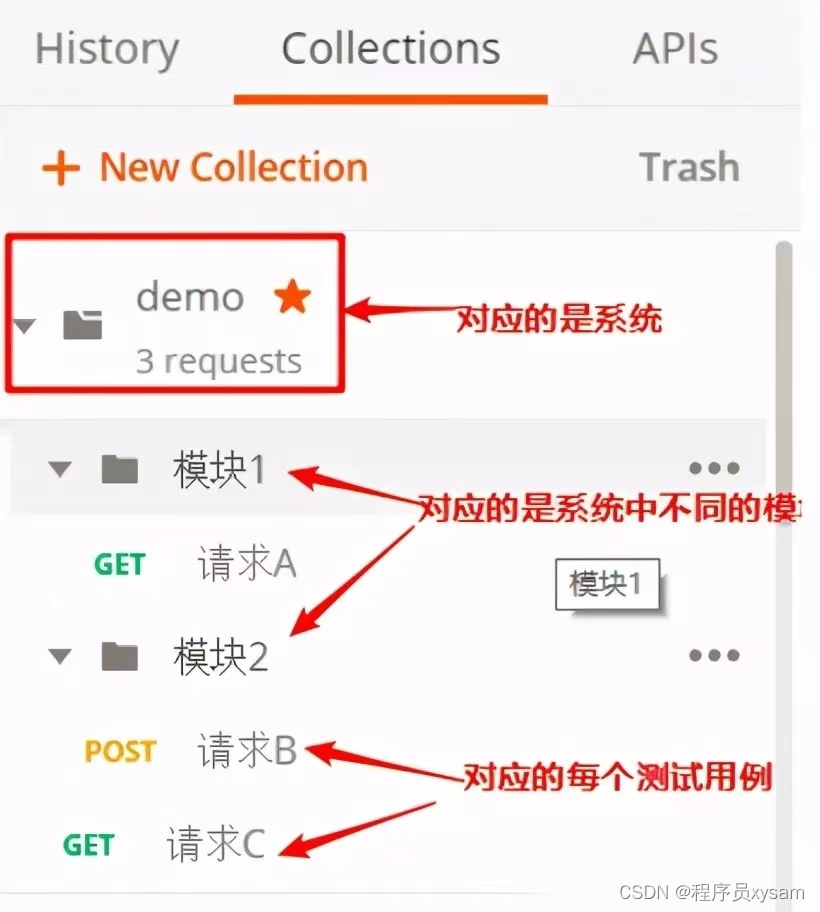Image resolution: width=820 pixels, height=912 pixels.
Task: Open the GET request 请求C
Action: 215,845
